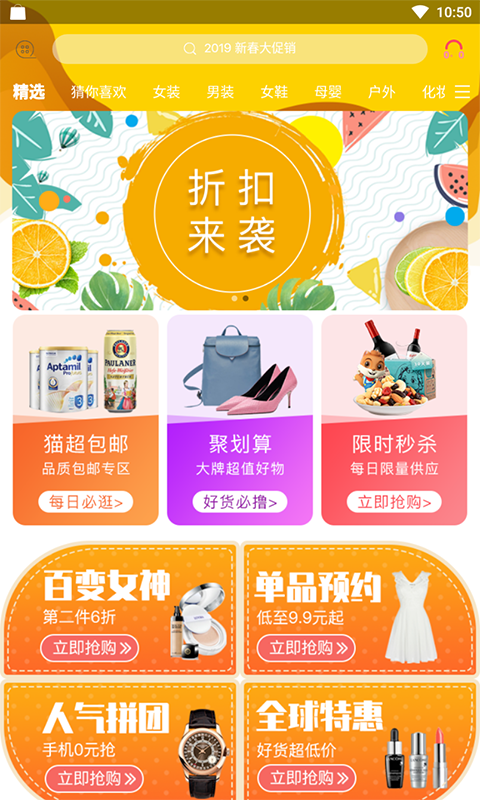Switch to the 户外 tab
Screen dimensions: 480x800
(382, 92)
